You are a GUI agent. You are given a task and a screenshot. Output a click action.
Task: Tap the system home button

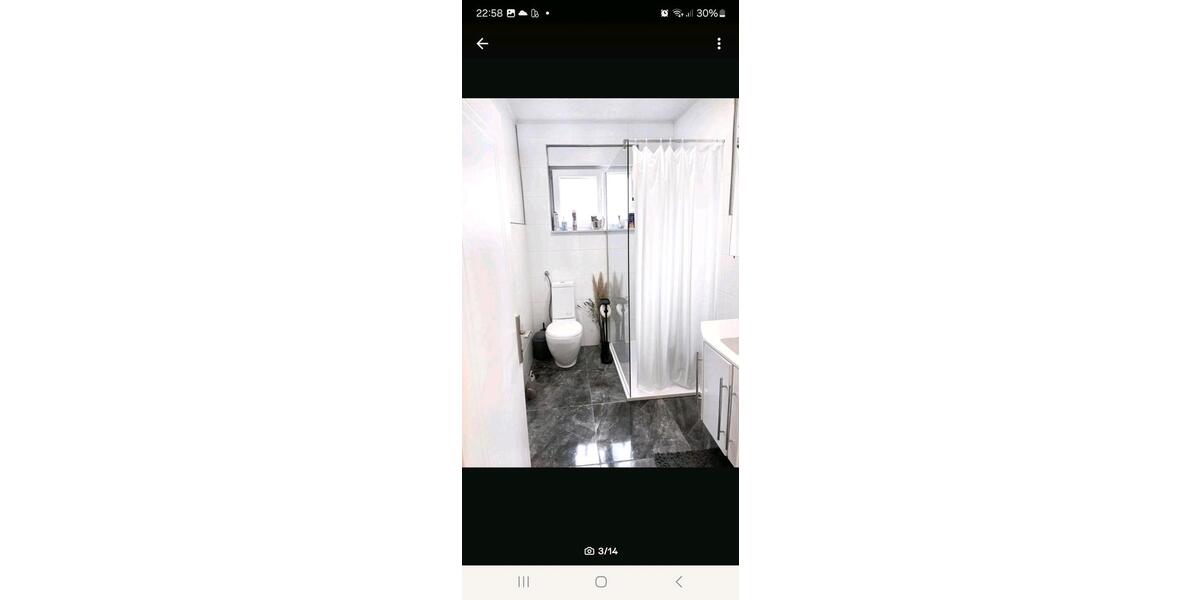pos(601,582)
